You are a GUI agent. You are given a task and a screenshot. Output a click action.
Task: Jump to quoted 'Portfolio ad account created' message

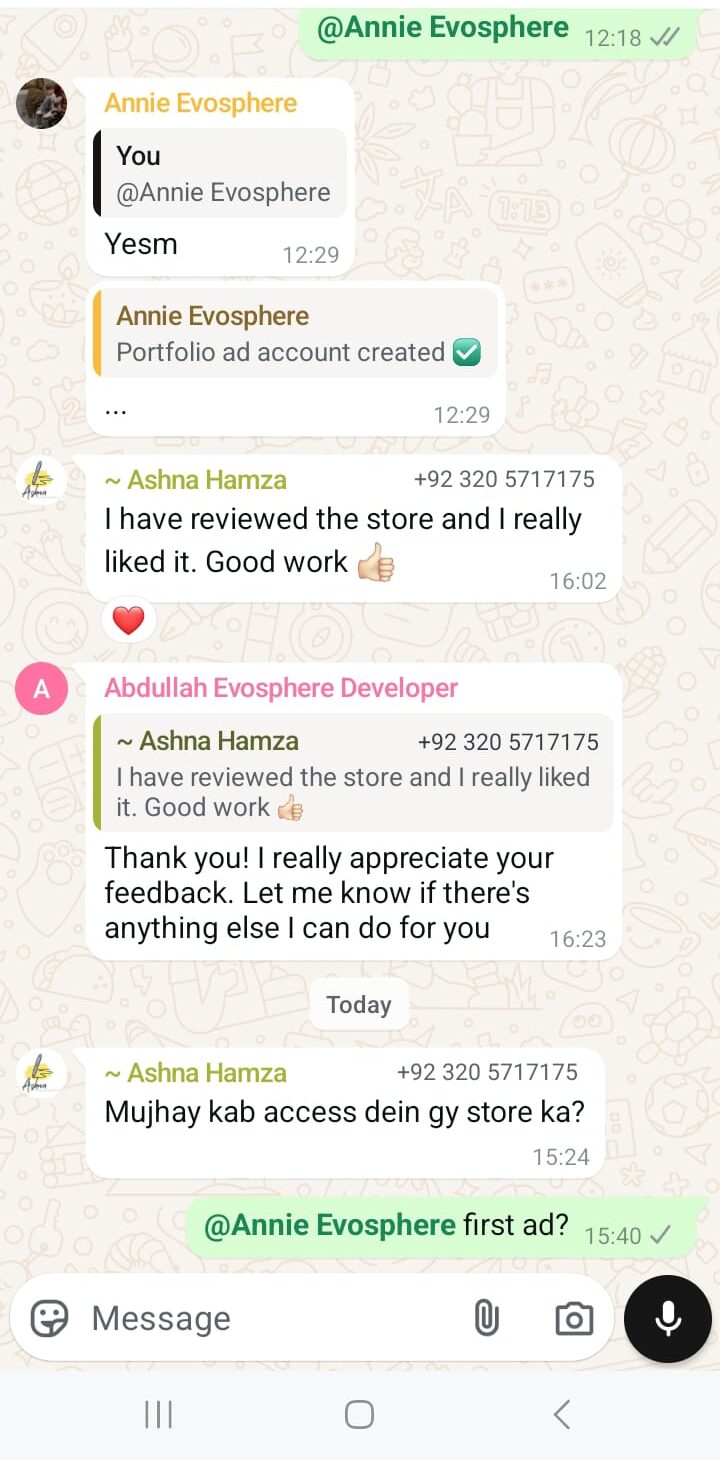[295, 334]
